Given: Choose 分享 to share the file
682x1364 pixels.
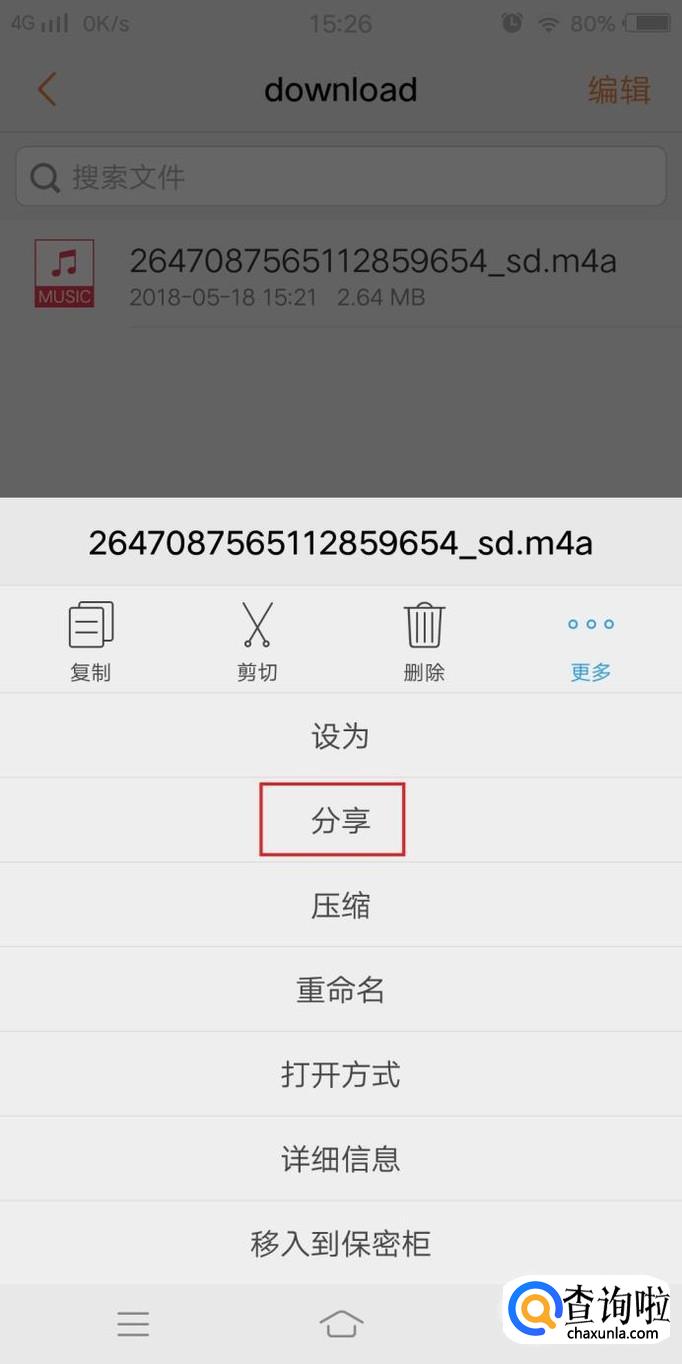Looking at the screenshot, I should point(341,820).
